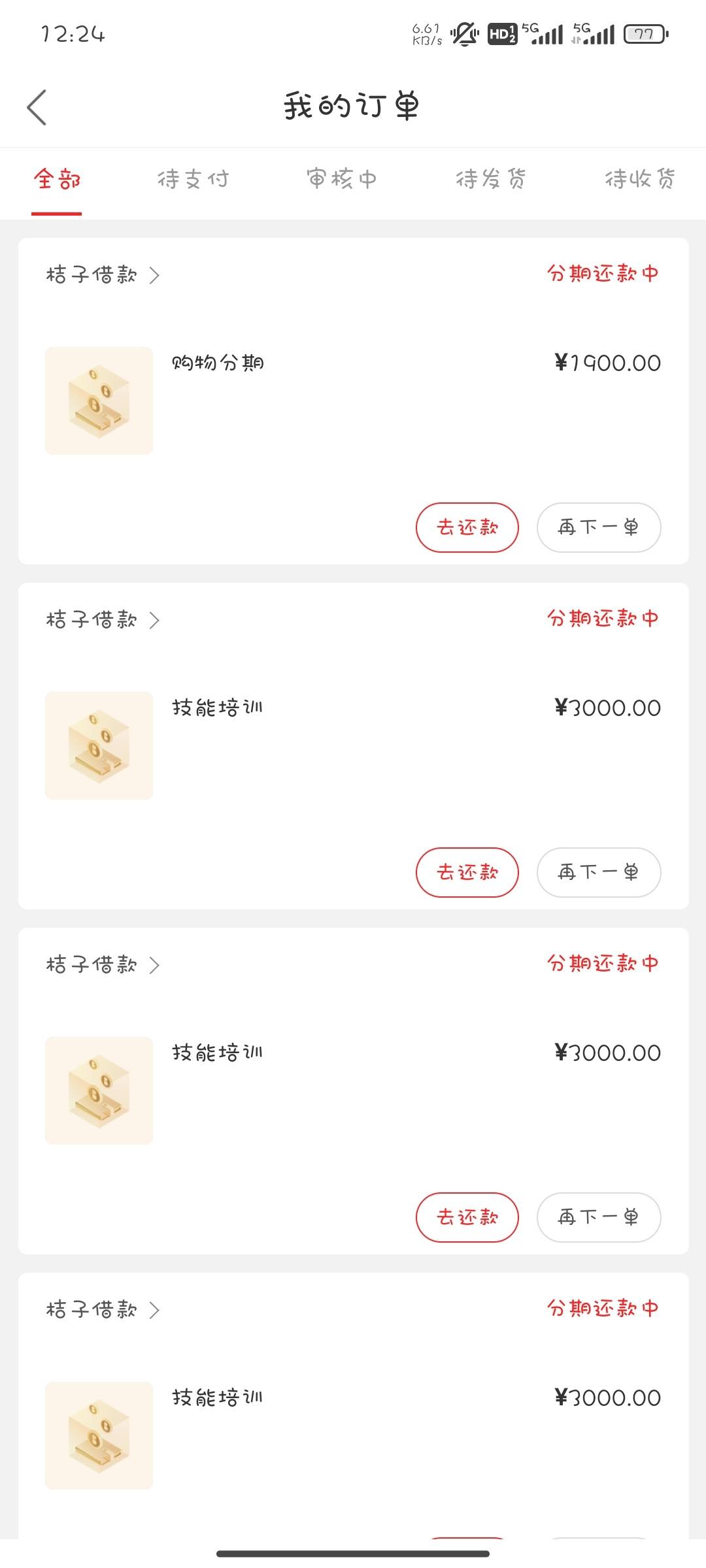Tap 再下一单 on the 购物分期 order
The height and width of the screenshot is (1568, 706).
[599, 527]
